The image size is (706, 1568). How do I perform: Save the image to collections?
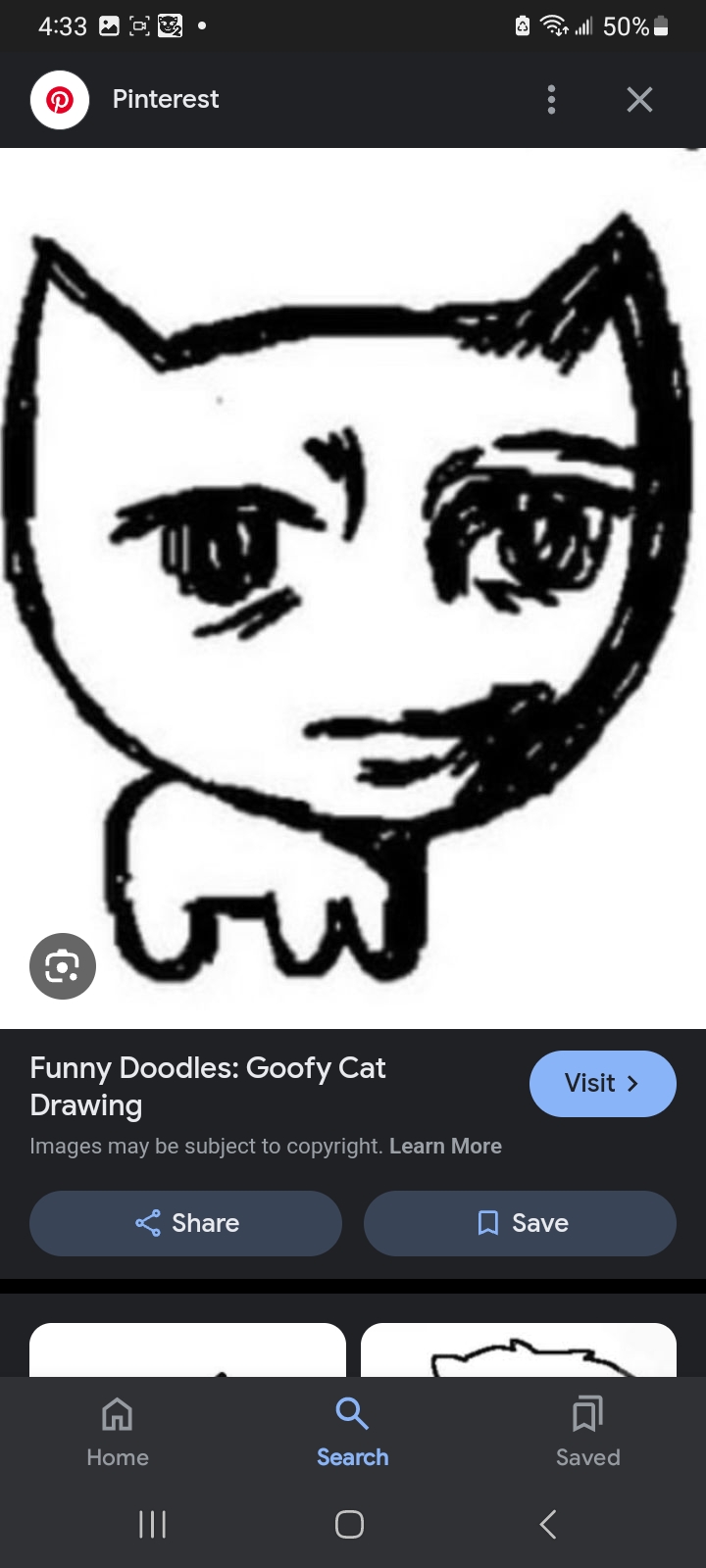520,1223
